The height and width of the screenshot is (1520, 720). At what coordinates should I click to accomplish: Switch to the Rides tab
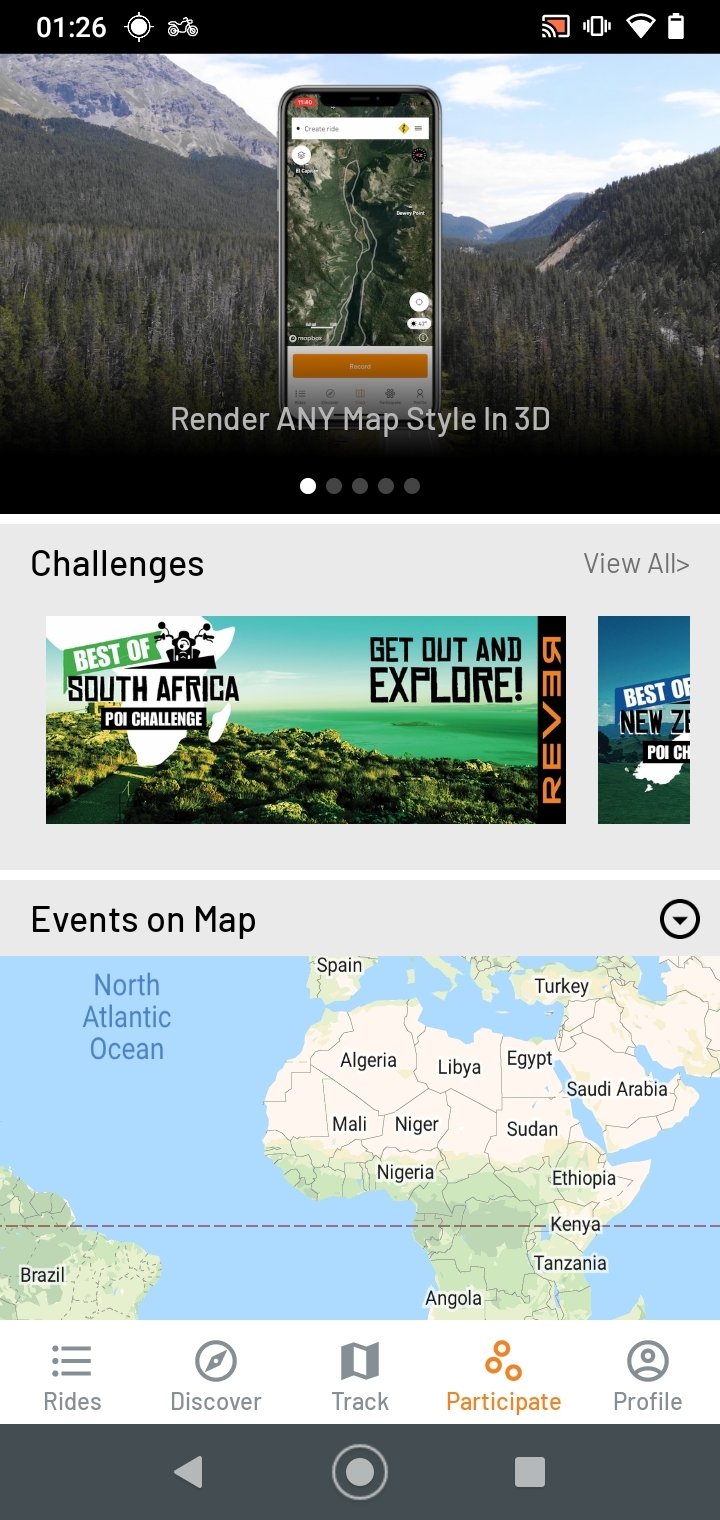click(x=72, y=1377)
